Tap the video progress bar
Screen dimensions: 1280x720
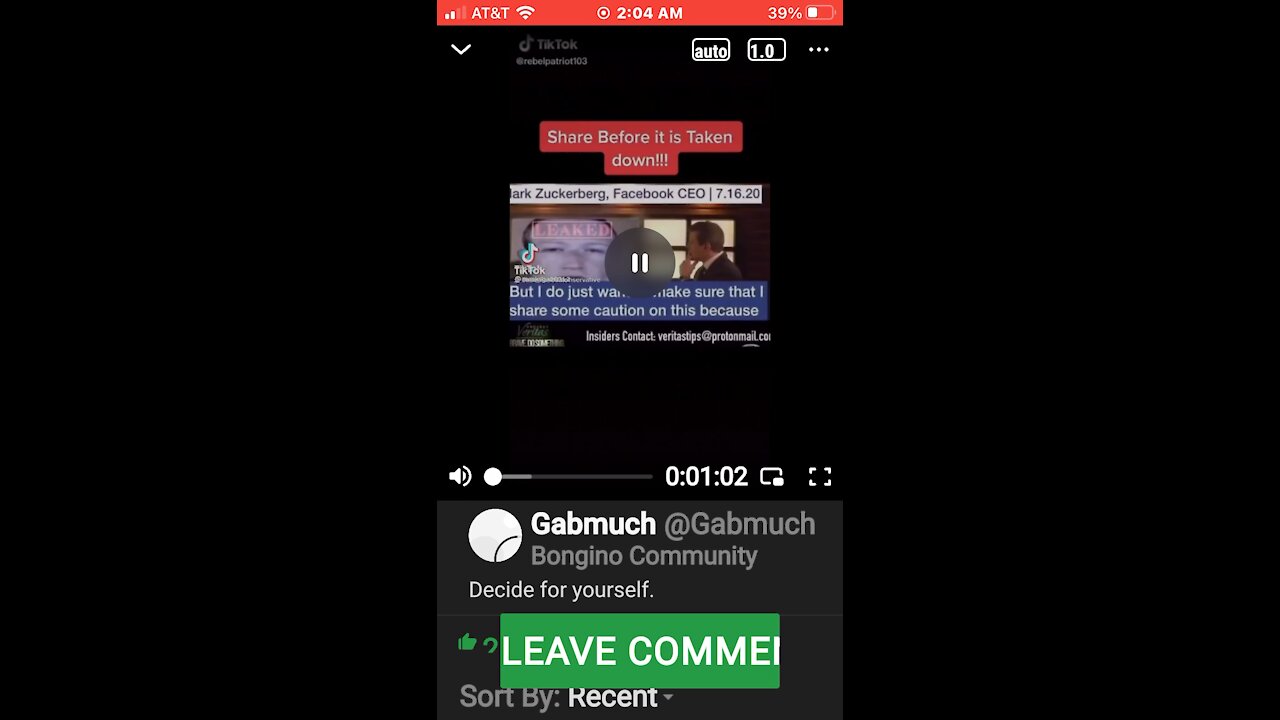[570, 477]
